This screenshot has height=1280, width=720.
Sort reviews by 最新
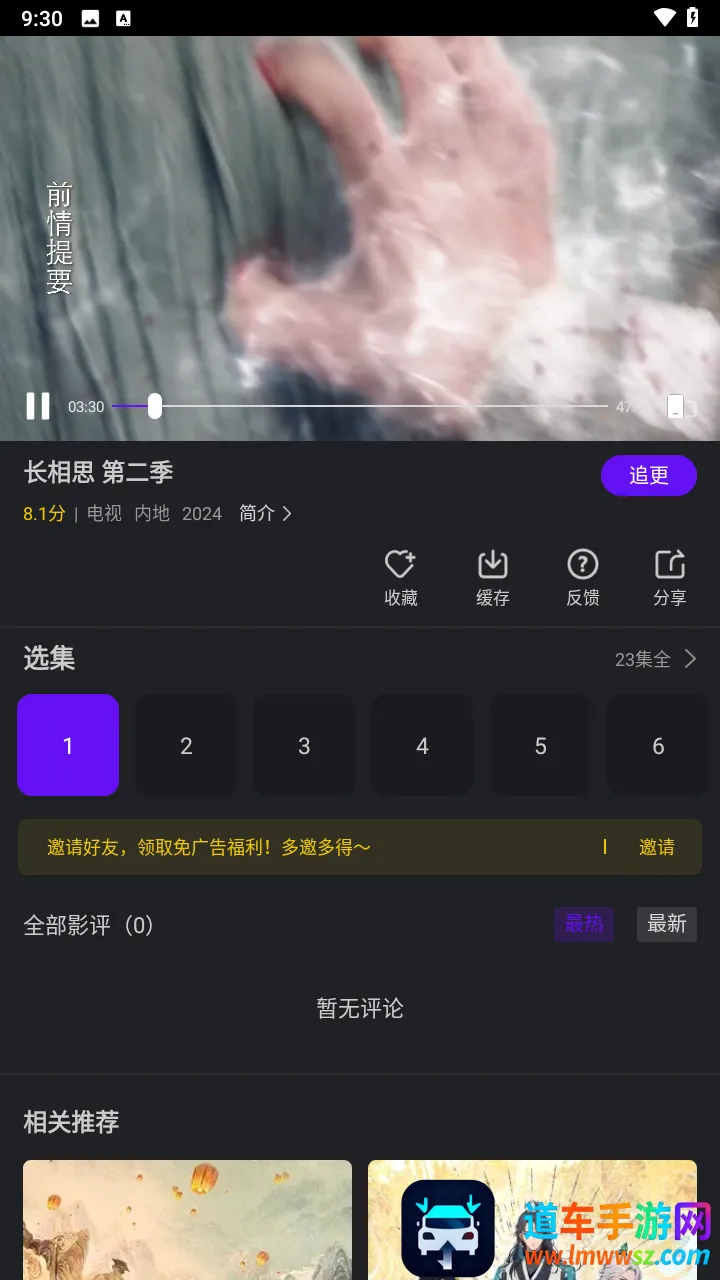point(666,924)
